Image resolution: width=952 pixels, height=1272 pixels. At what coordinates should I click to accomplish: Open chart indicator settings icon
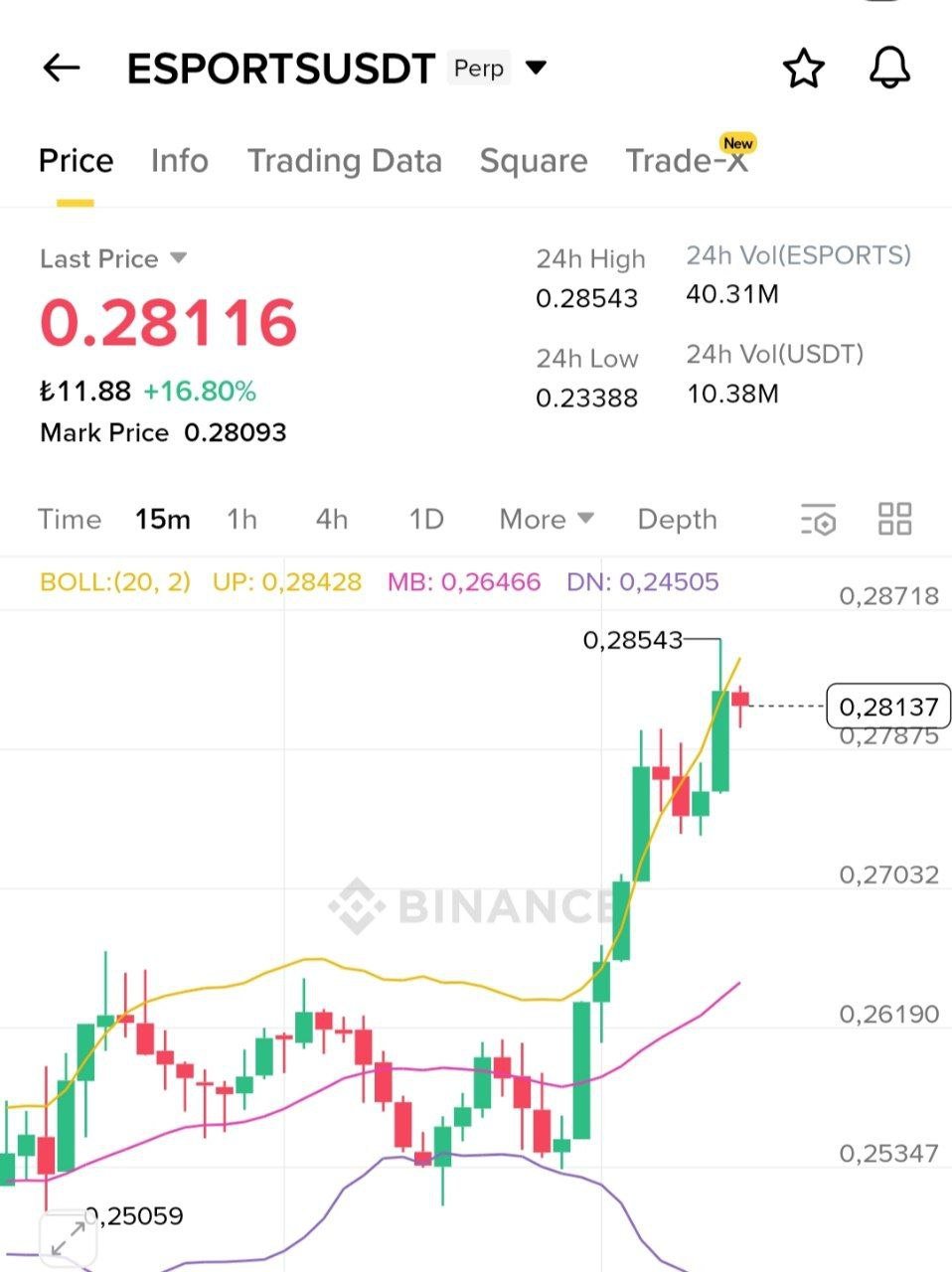tap(818, 520)
